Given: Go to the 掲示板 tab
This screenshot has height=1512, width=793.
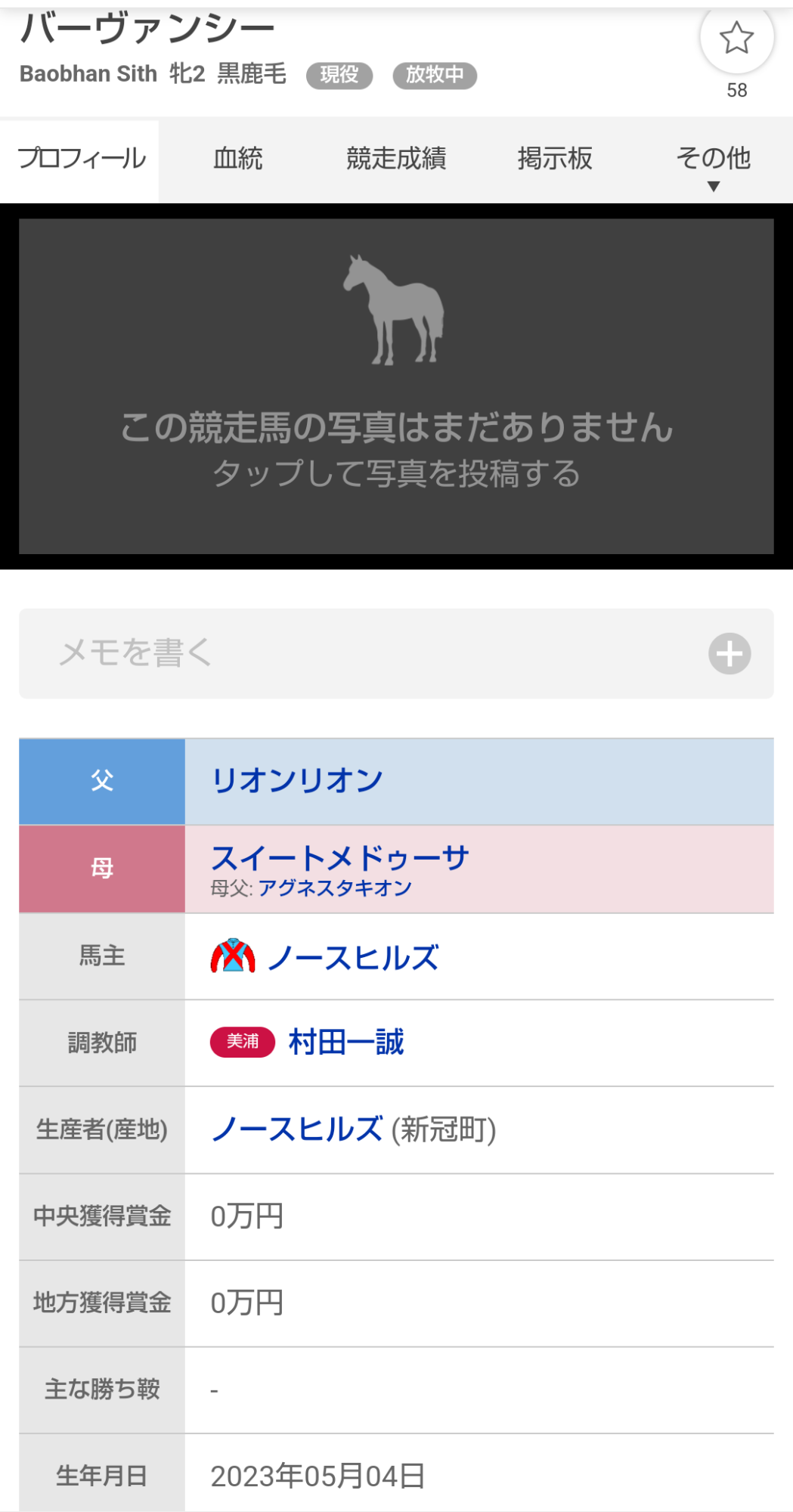Looking at the screenshot, I should [x=555, y=159].
